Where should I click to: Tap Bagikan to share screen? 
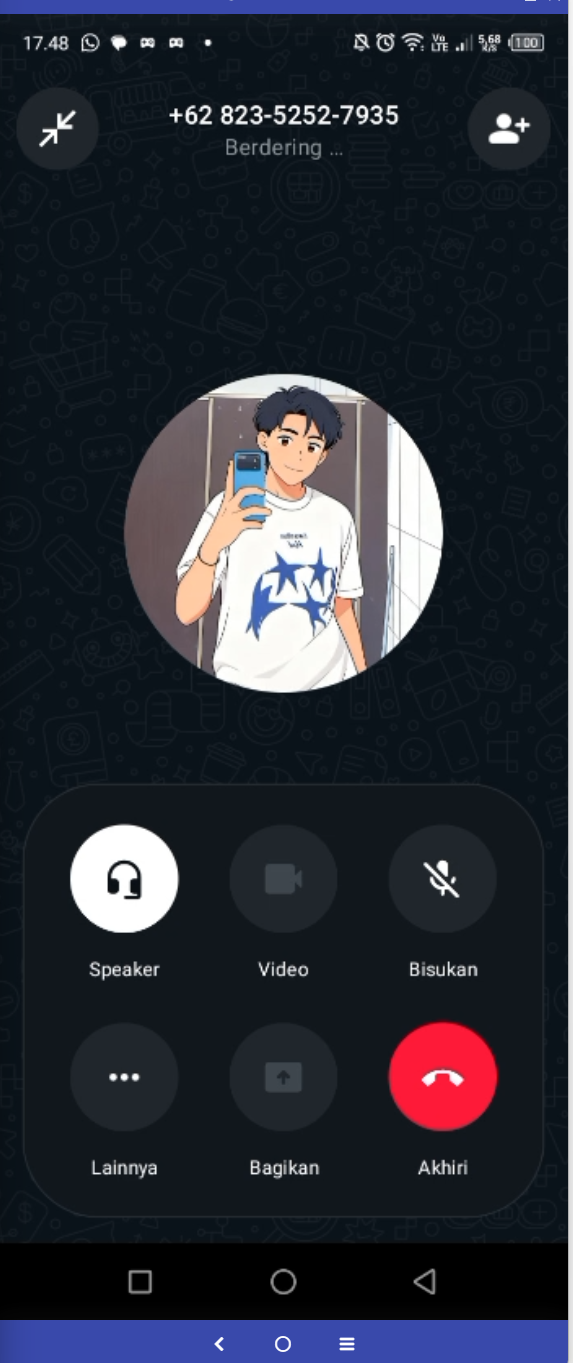pos(283,1077)
